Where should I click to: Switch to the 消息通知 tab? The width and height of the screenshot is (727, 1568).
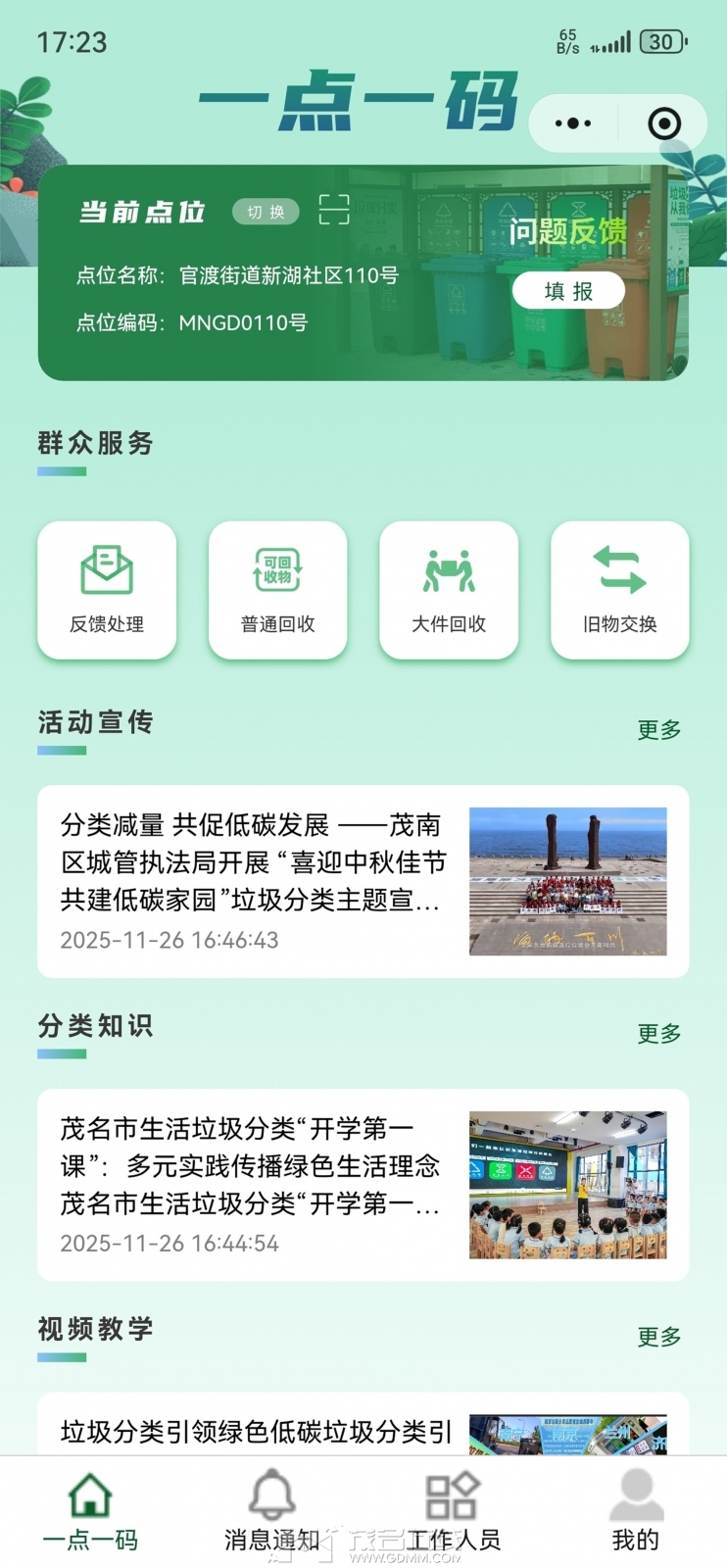pos(272,1513)
